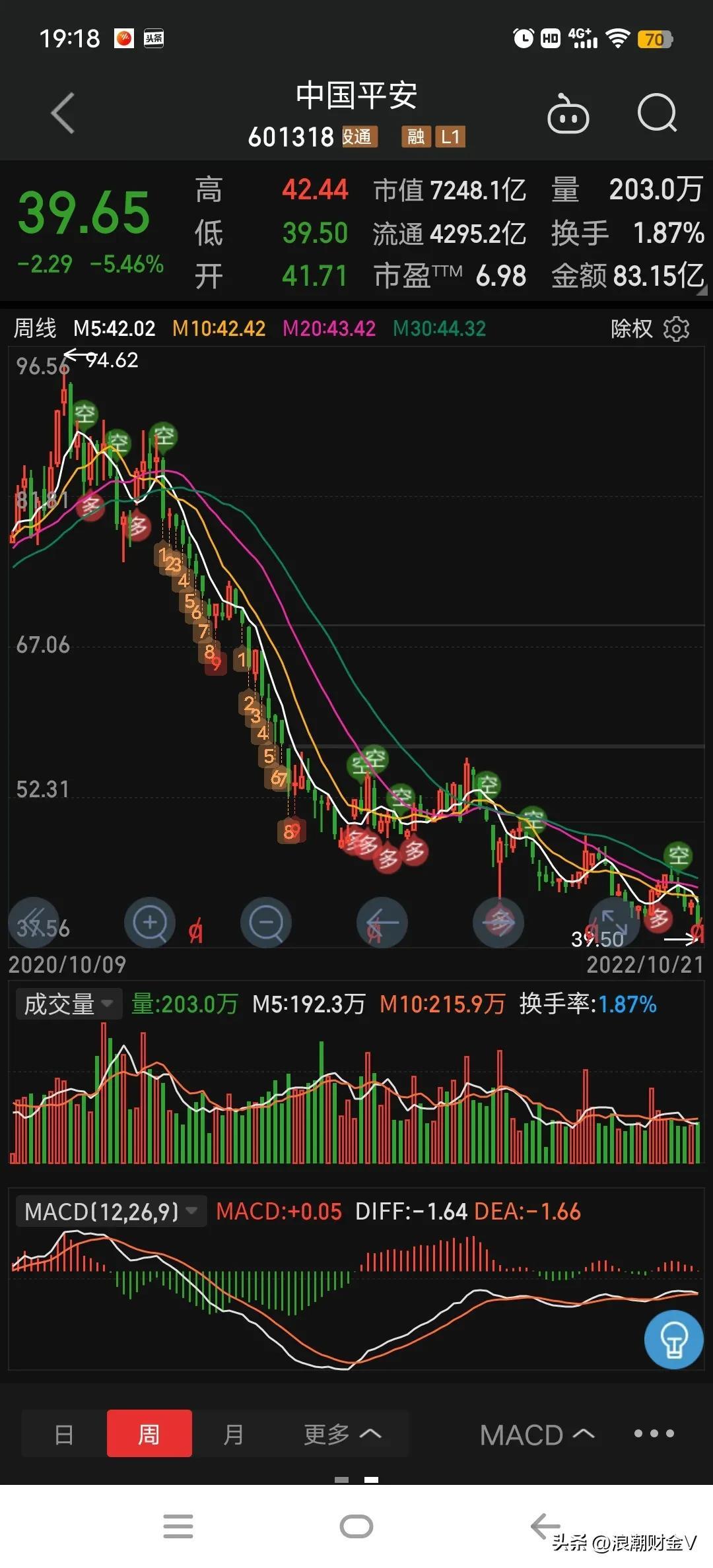713x1568 pixels.
Task: Open chart settings gear
Action: pos(677,328)
